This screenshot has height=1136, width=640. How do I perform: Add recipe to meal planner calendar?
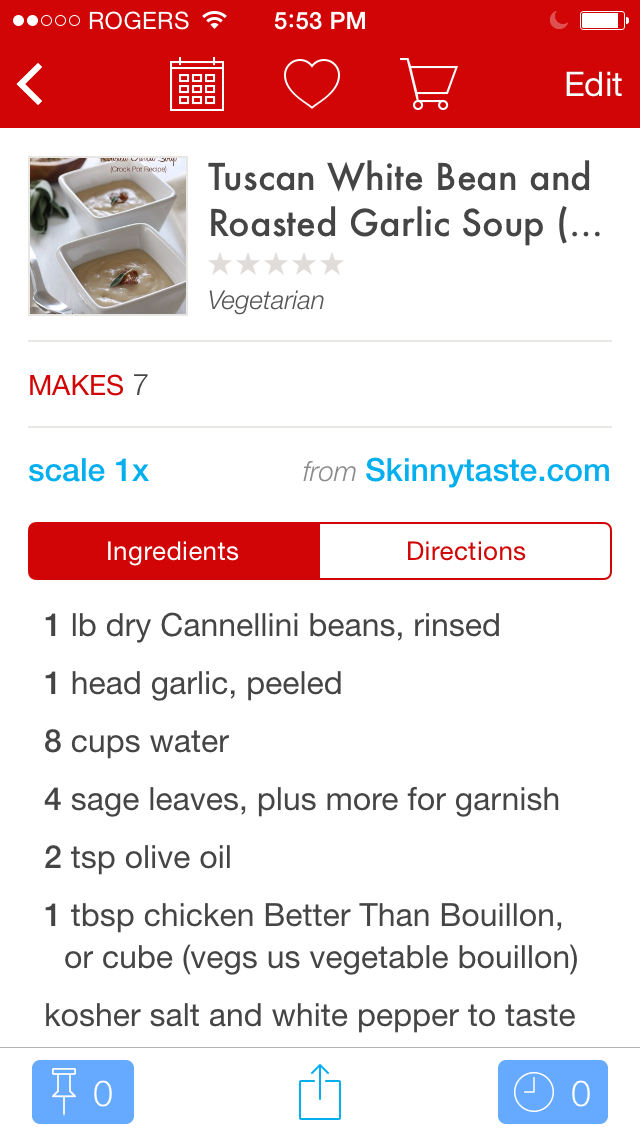pos(197,85)
